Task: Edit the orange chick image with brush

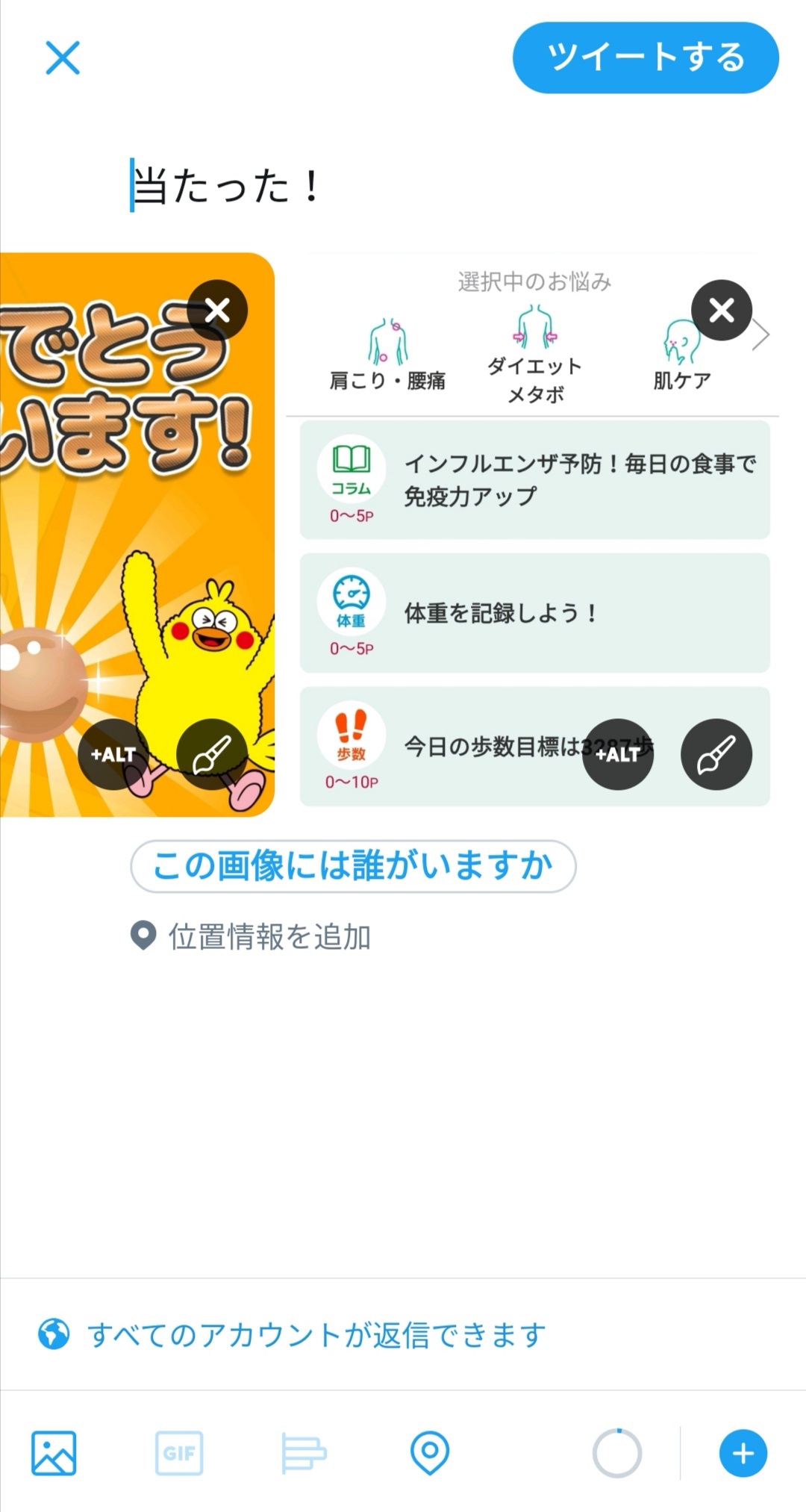Action: tap(212, 754)
